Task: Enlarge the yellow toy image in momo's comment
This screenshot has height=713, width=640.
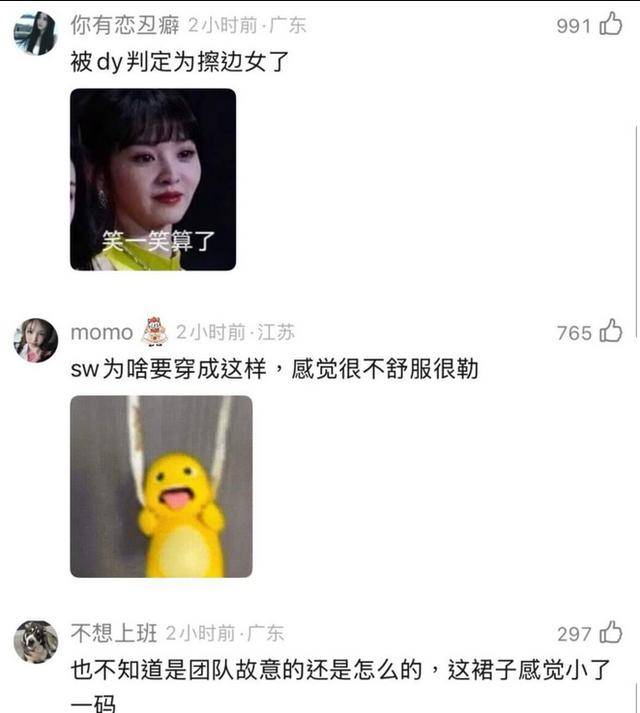Action: coord(161,486)
